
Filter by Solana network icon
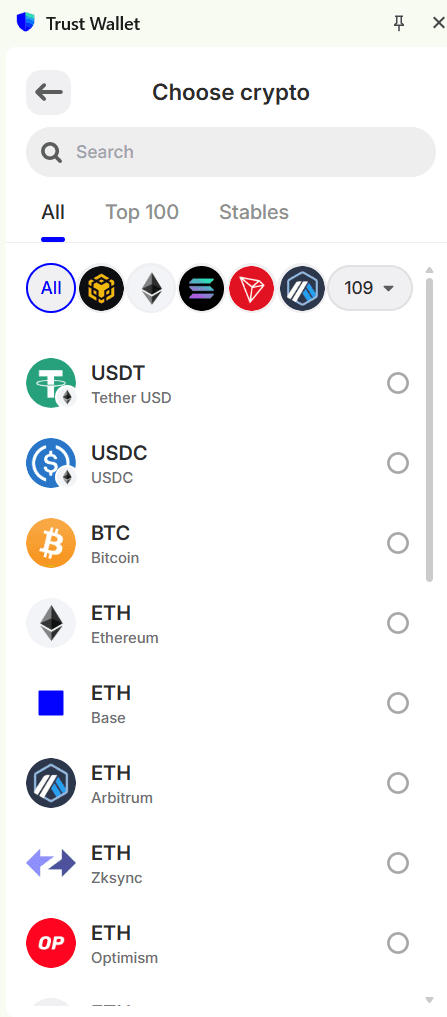pos(202,288)
